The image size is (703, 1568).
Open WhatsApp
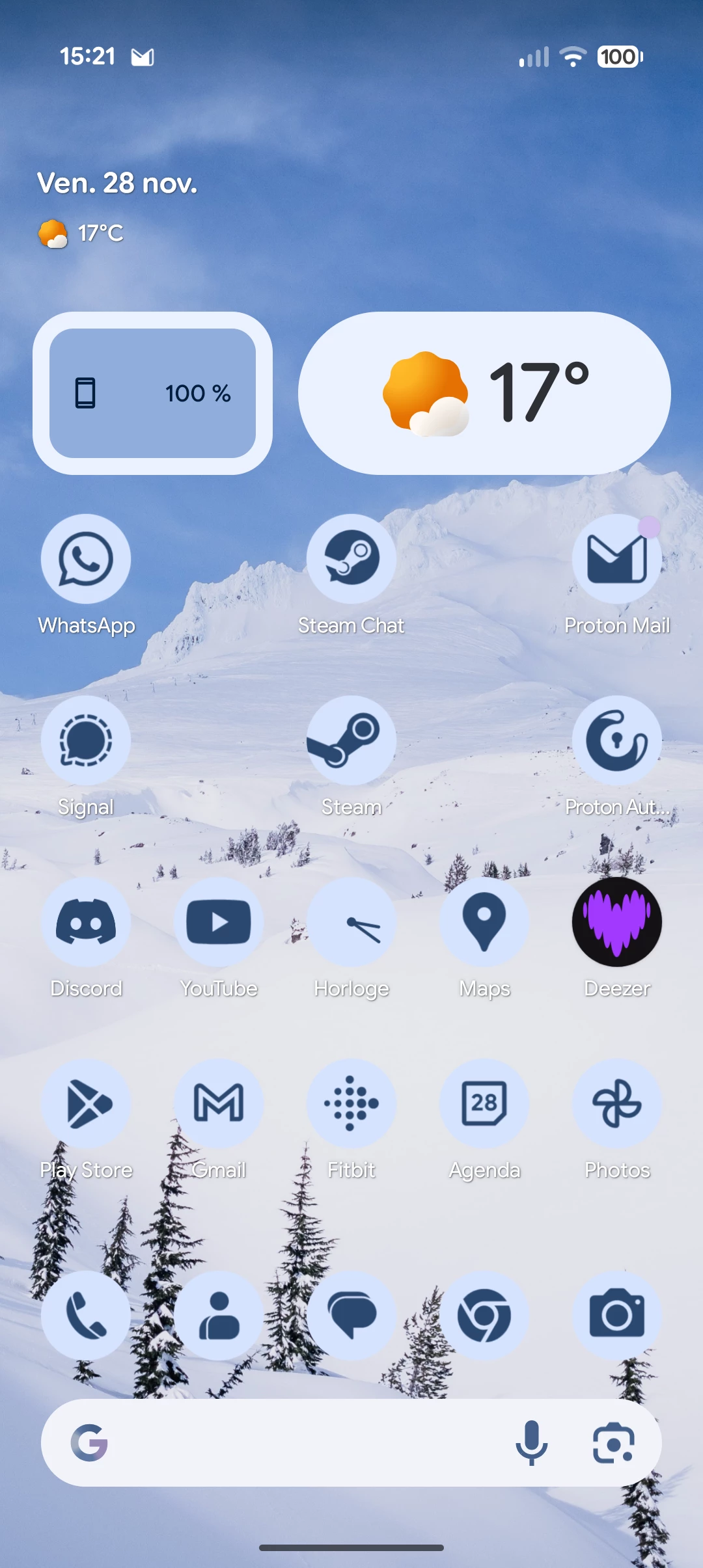(86, 559)
